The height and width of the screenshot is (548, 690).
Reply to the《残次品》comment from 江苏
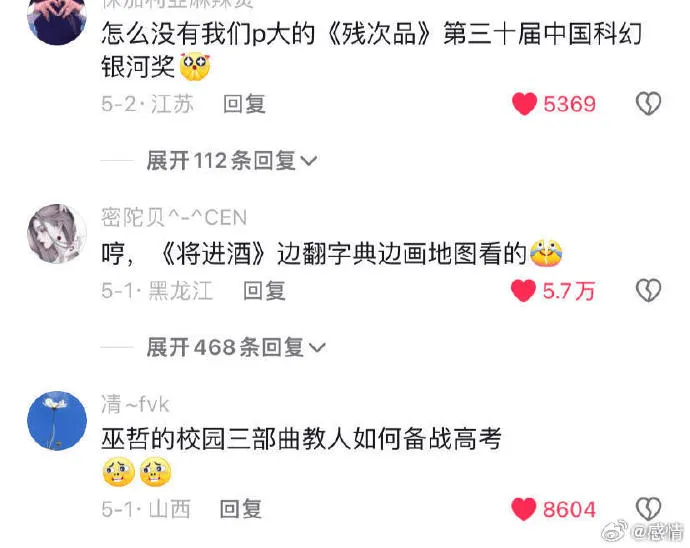click(x=244, y=104)
